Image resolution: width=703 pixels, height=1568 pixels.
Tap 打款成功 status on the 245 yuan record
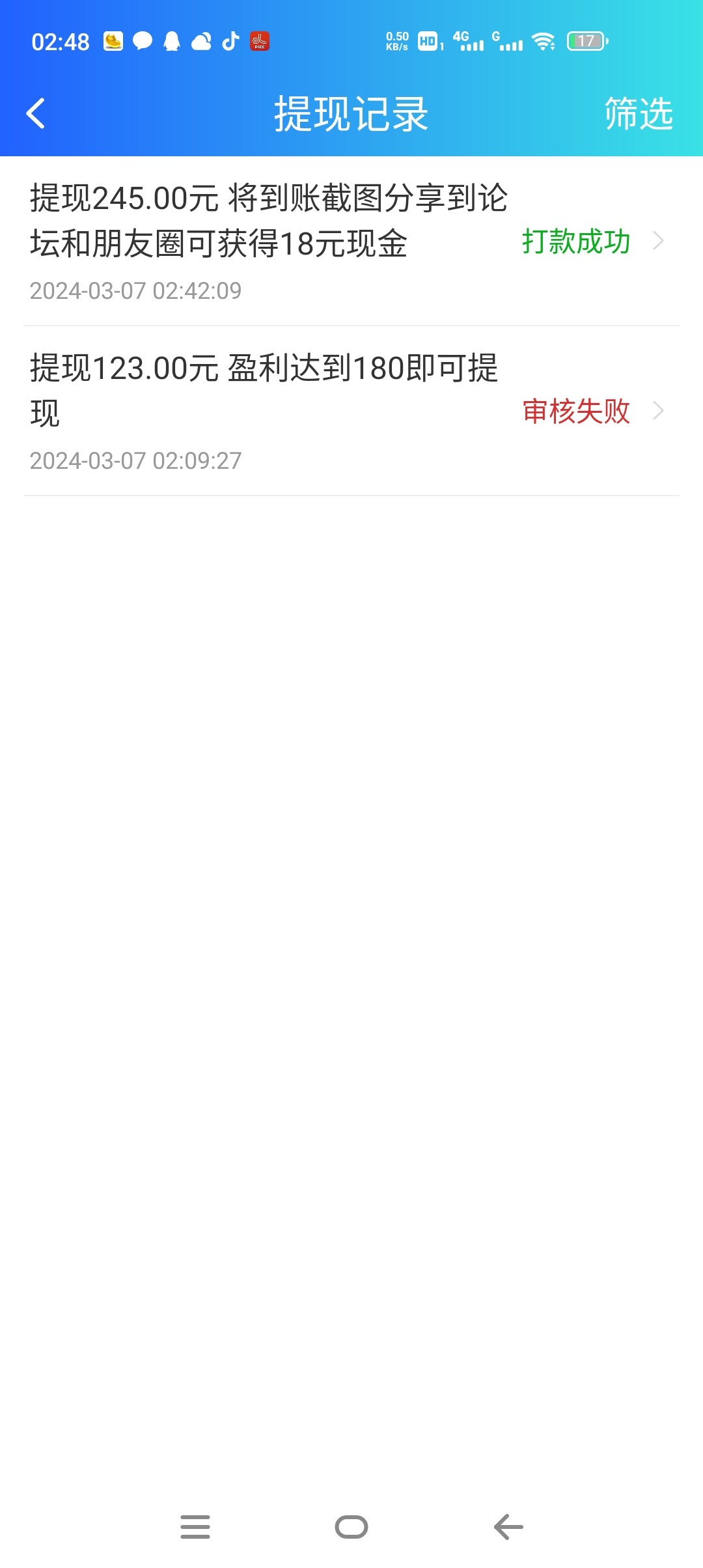(x=575, y=241)
